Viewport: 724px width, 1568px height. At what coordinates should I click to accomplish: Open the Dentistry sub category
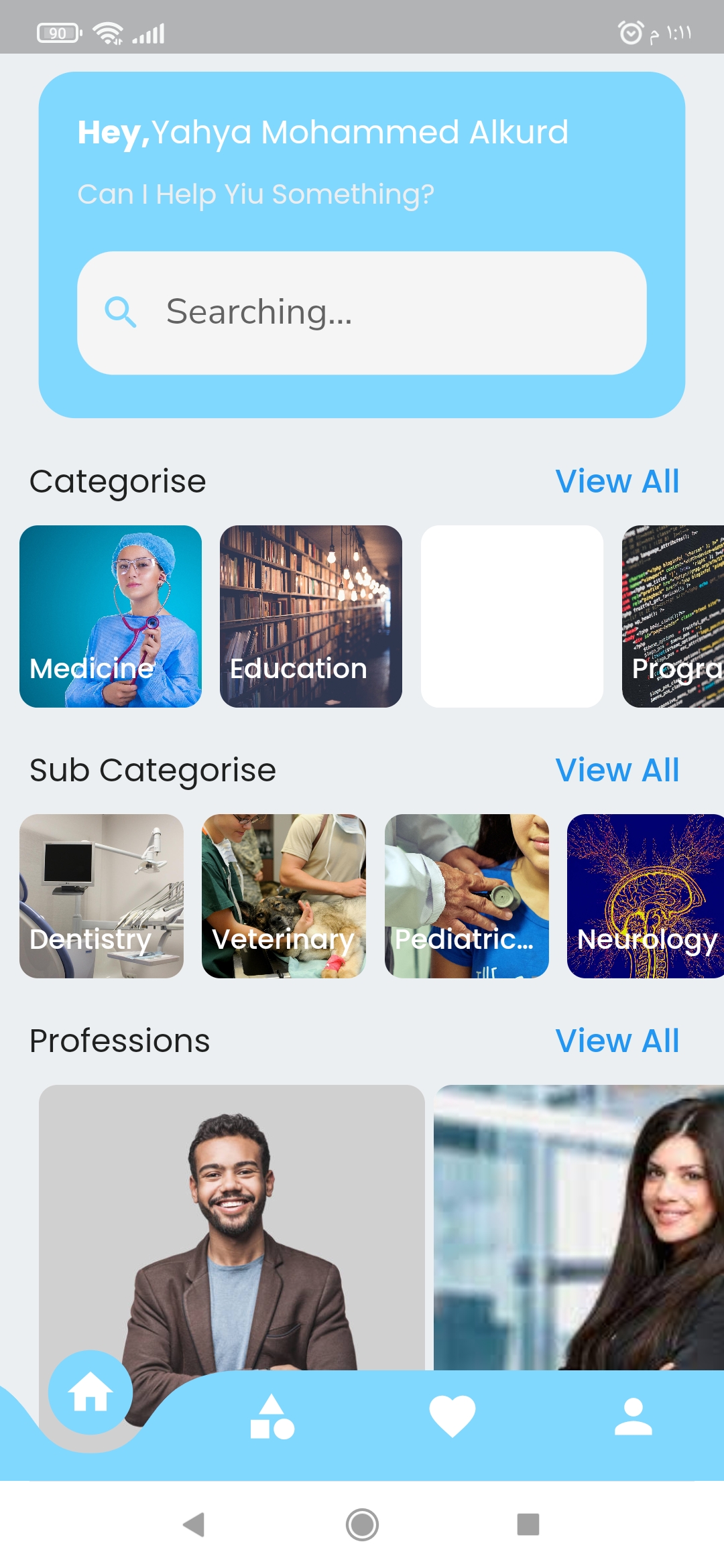click(101, 896)
